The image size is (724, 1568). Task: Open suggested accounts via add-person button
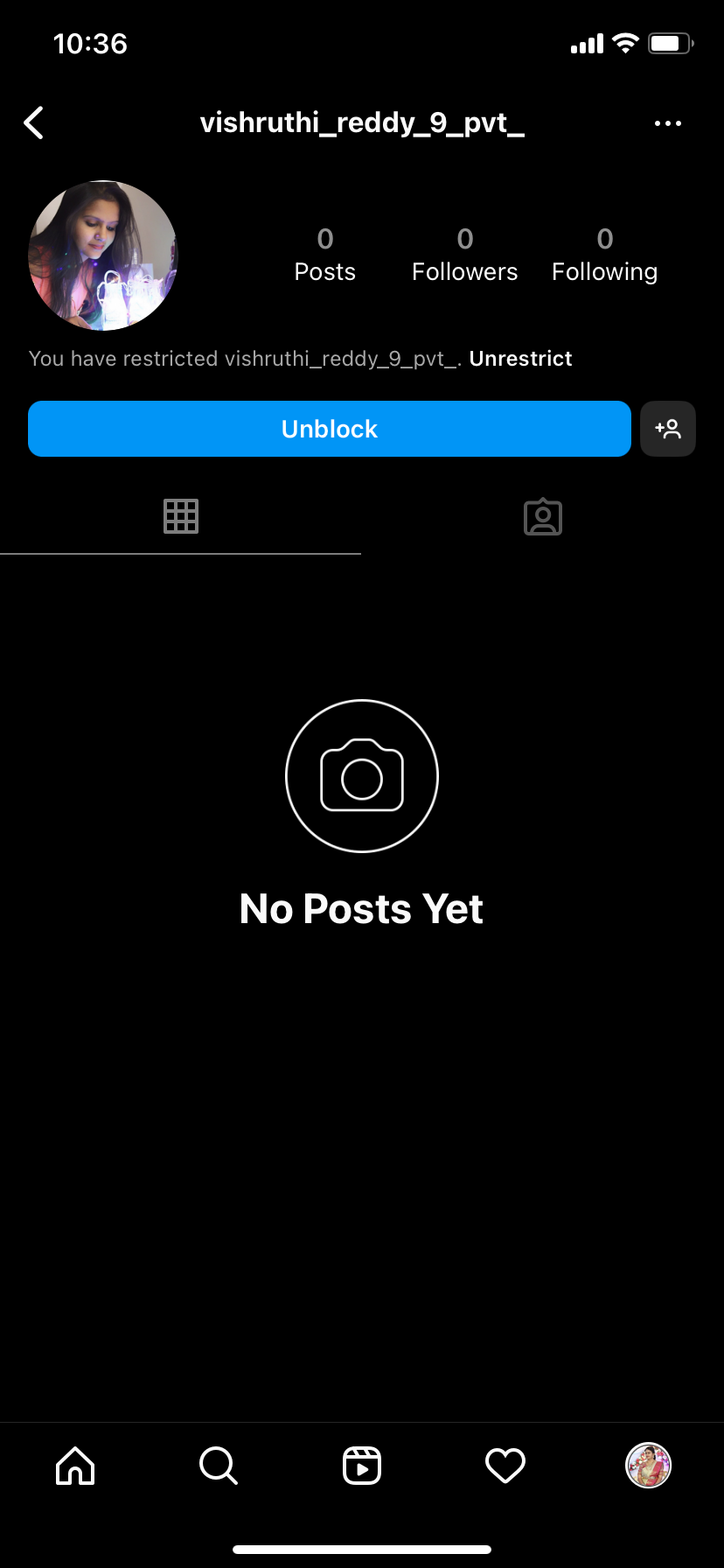click(x=668, y=429)
